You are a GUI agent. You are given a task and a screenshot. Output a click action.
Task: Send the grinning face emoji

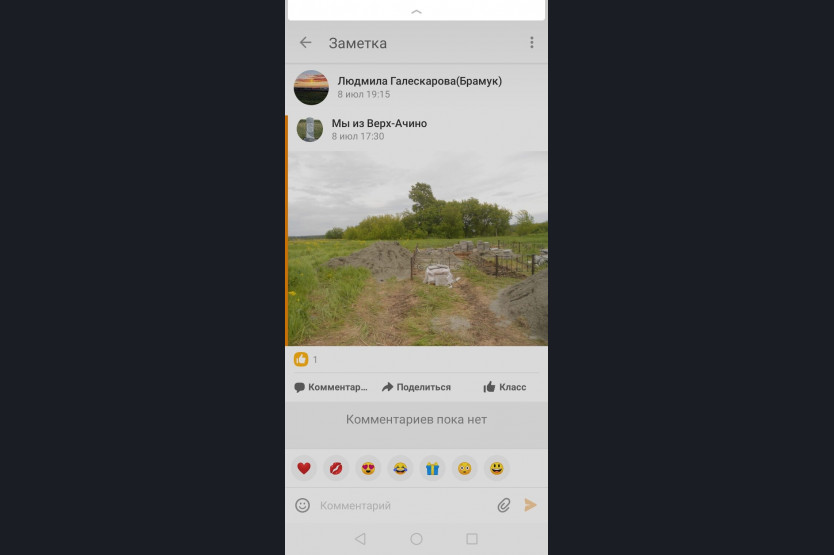click(496, 468)
